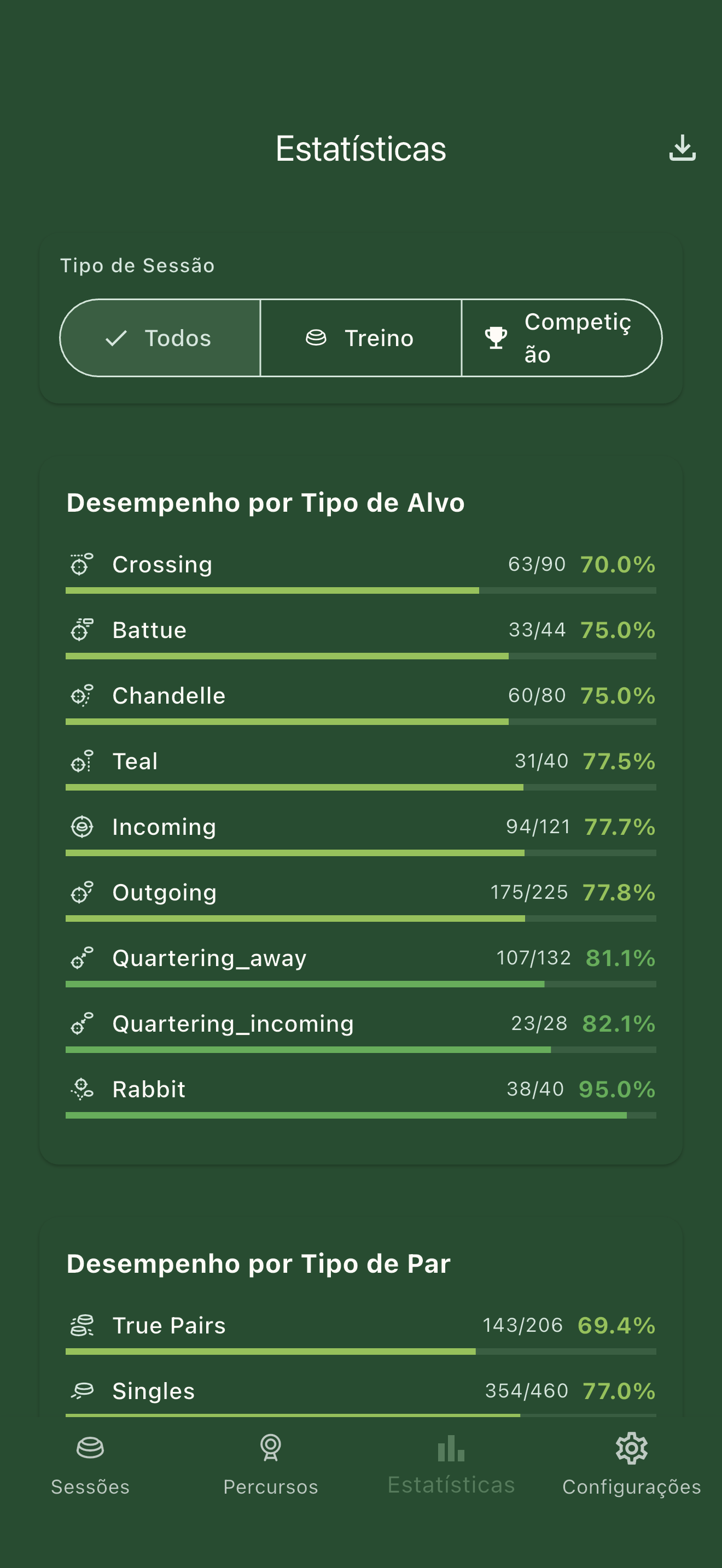Filter sessions by Treino
The height and width of the screenshot is (1568, 722).
(x=360, y=338)
